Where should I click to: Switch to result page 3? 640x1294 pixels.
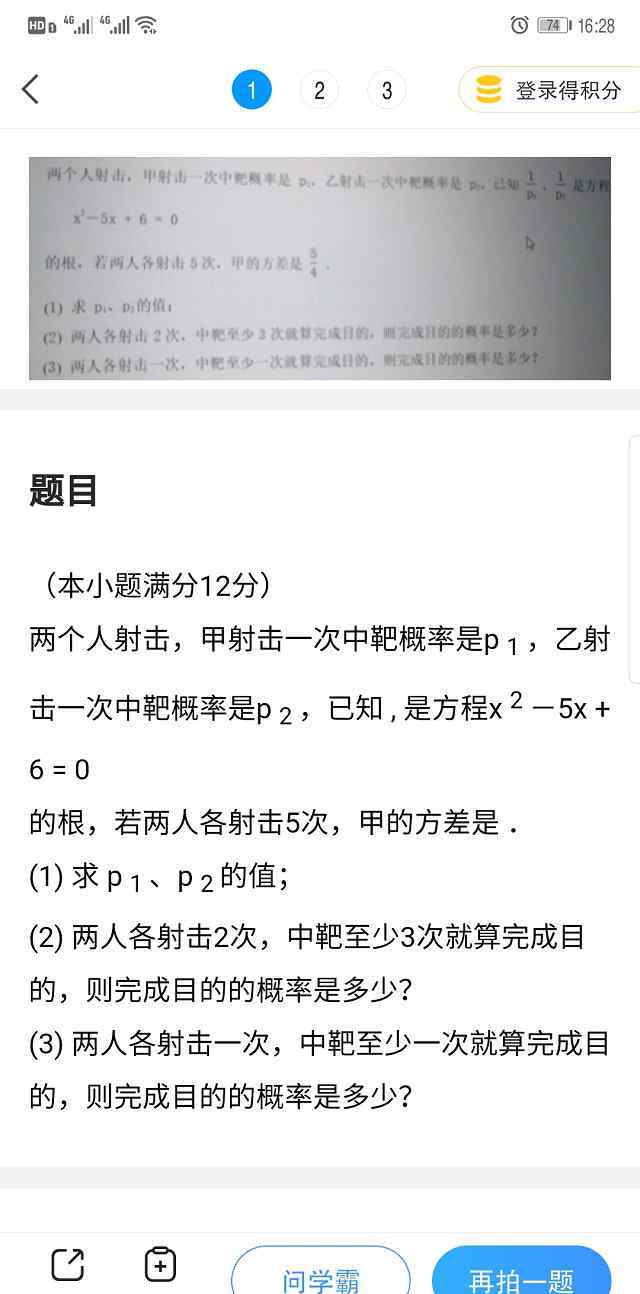(x=387, y=90)
